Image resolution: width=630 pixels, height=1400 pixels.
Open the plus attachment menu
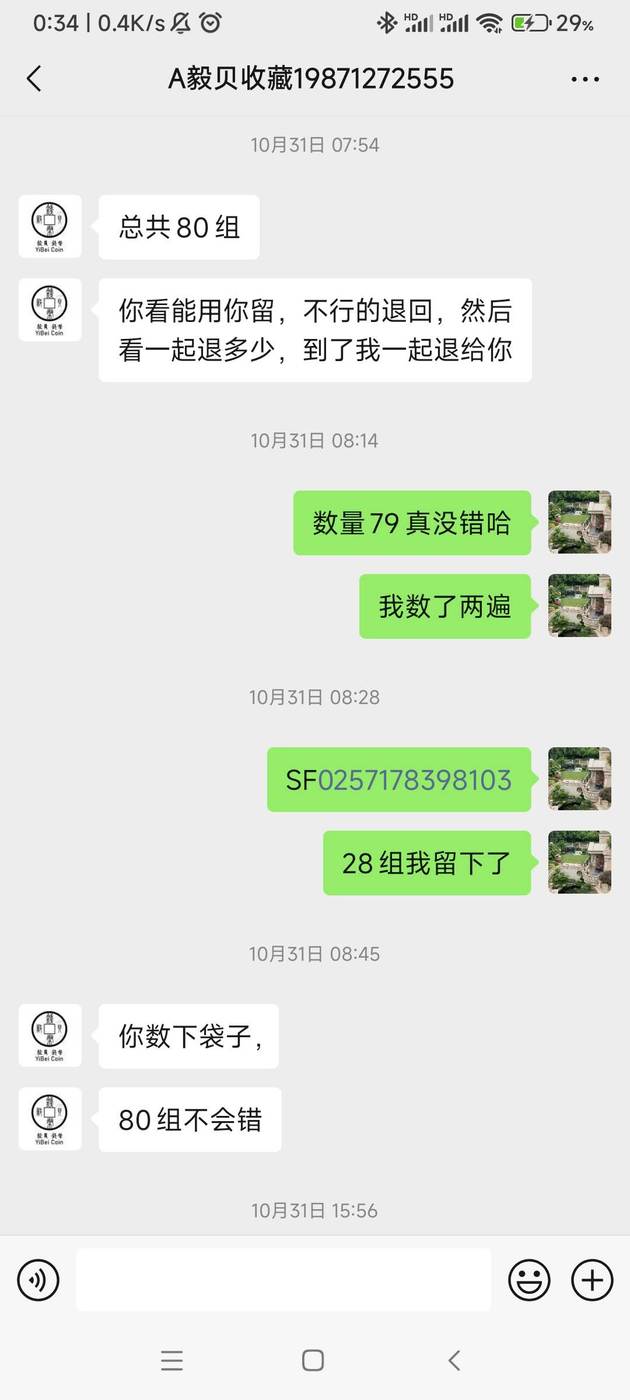tap(592, 1280)
